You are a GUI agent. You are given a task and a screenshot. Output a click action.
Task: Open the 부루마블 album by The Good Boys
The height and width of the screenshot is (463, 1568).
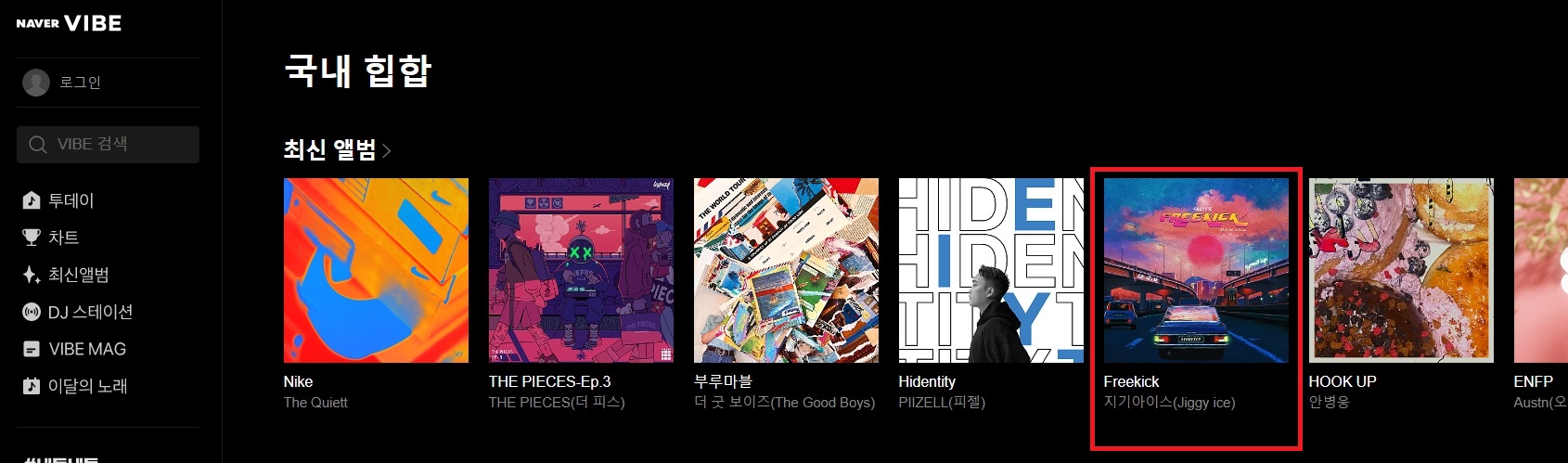click(786, 270)
